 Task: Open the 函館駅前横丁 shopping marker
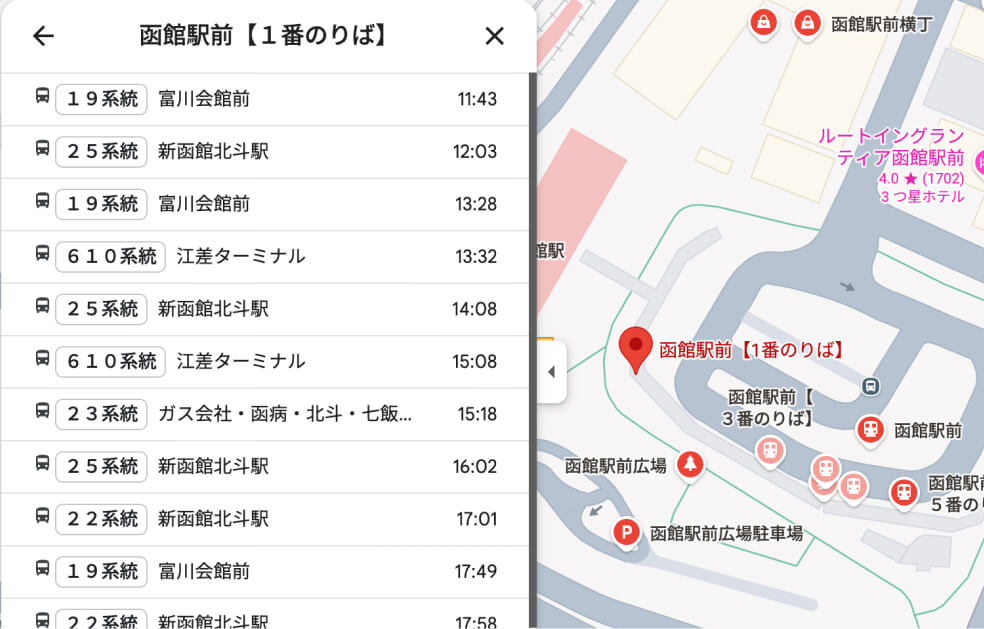tap(808, 24)
